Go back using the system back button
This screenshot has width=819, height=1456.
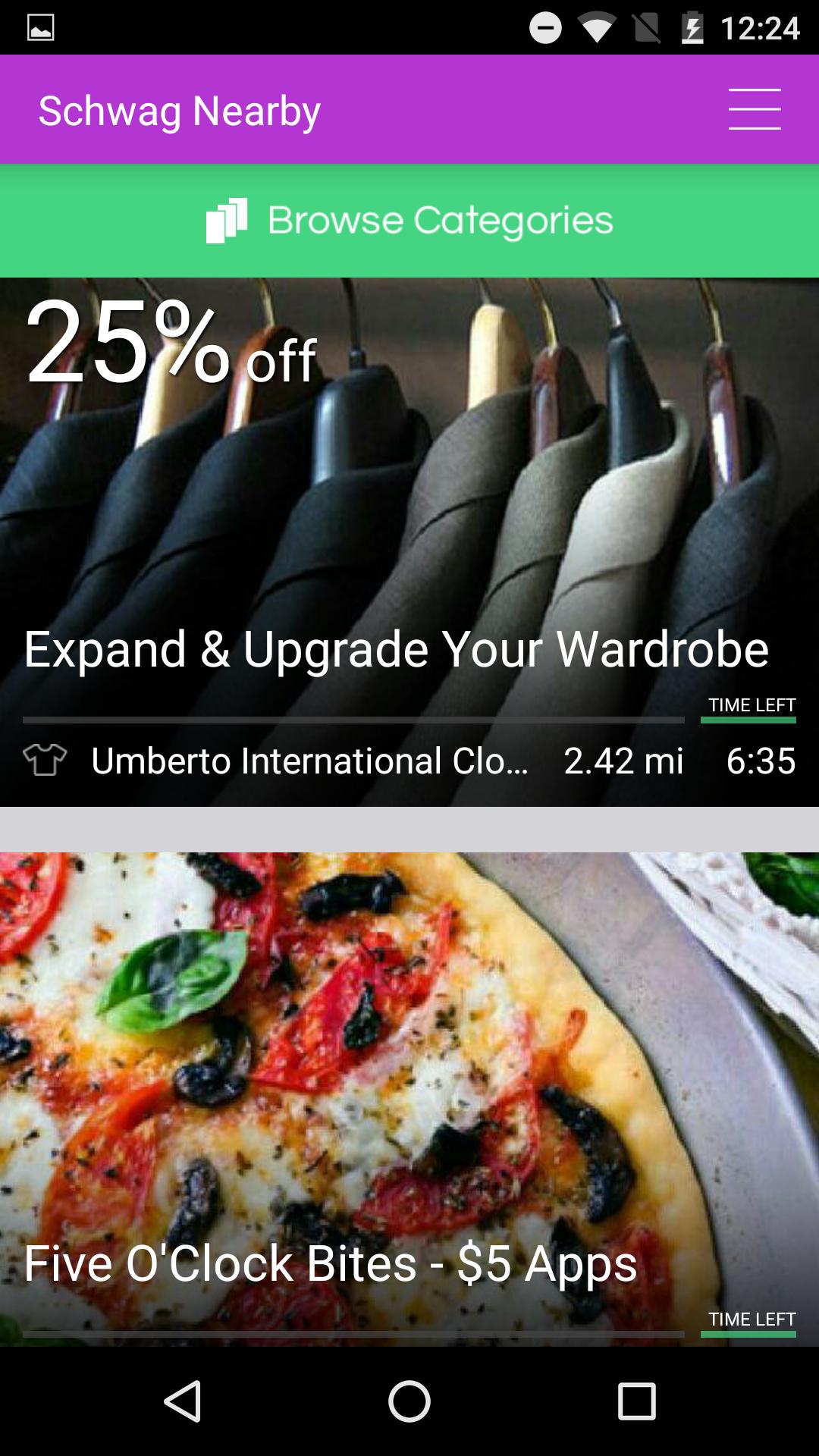pos(183,1400)
